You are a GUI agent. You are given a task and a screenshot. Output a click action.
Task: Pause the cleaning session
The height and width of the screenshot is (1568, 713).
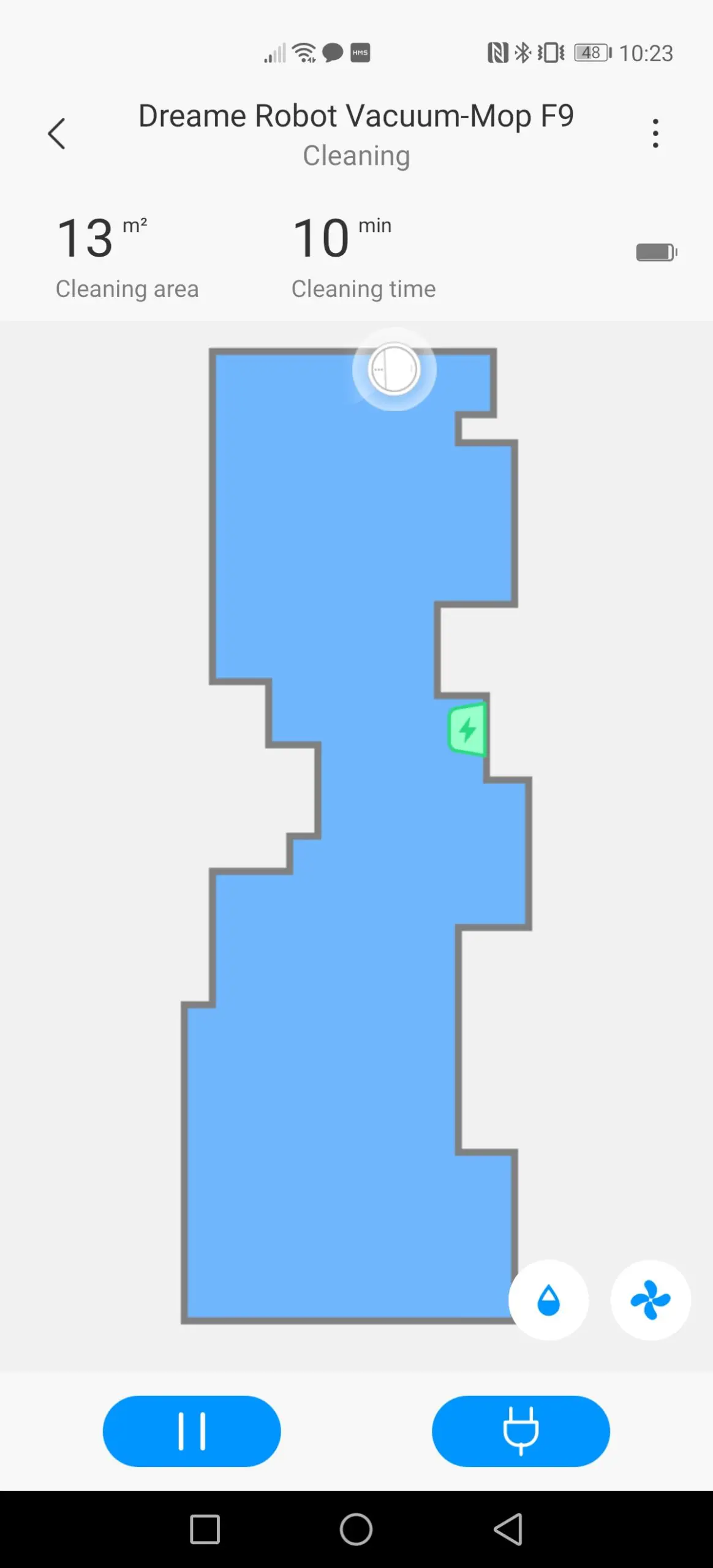coord(192,1431)
